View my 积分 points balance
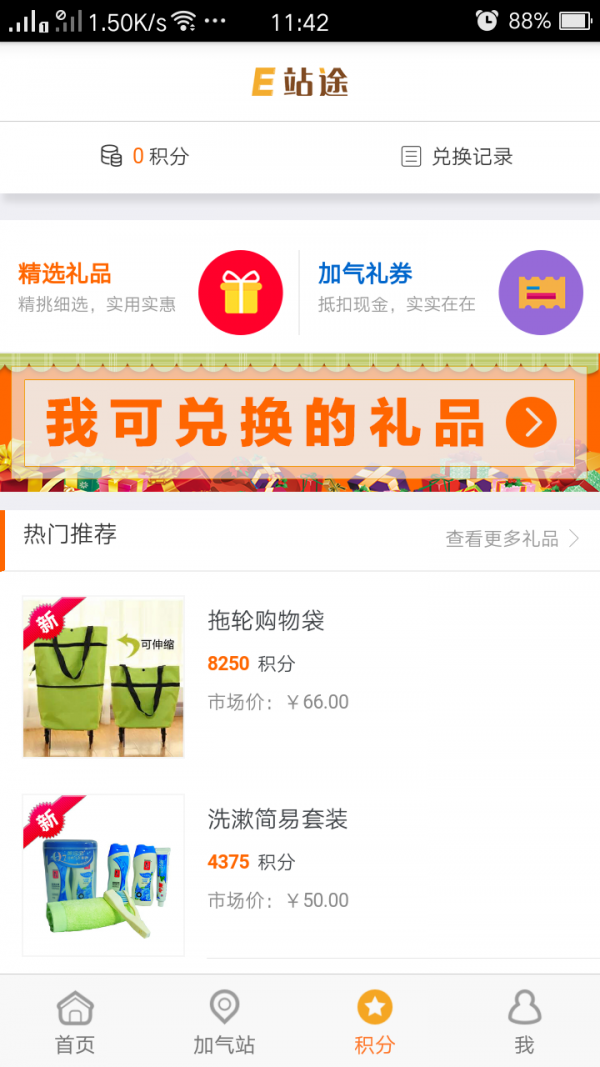 (145, 157)
